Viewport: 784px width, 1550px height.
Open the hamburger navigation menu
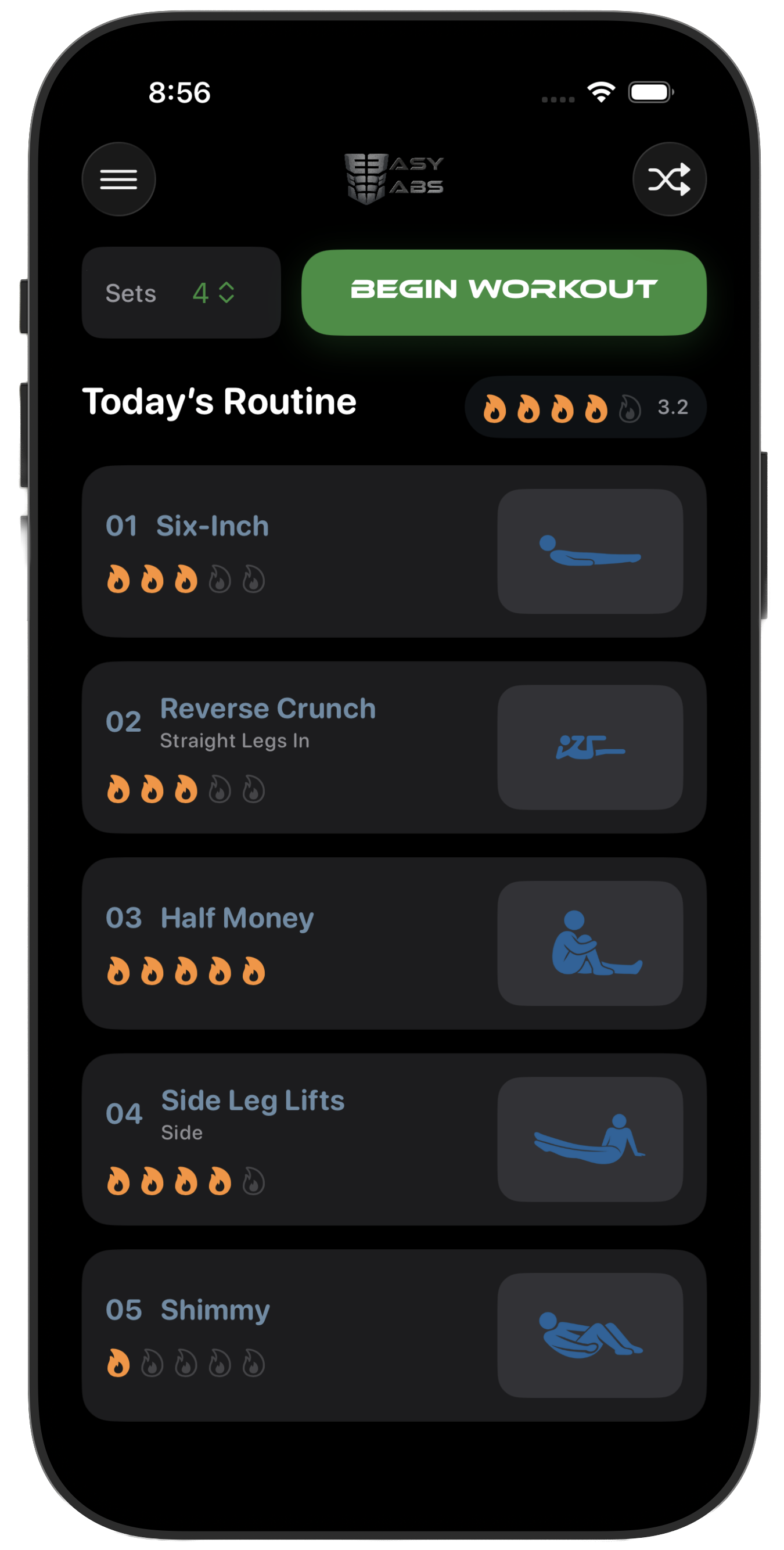point(118,179)
